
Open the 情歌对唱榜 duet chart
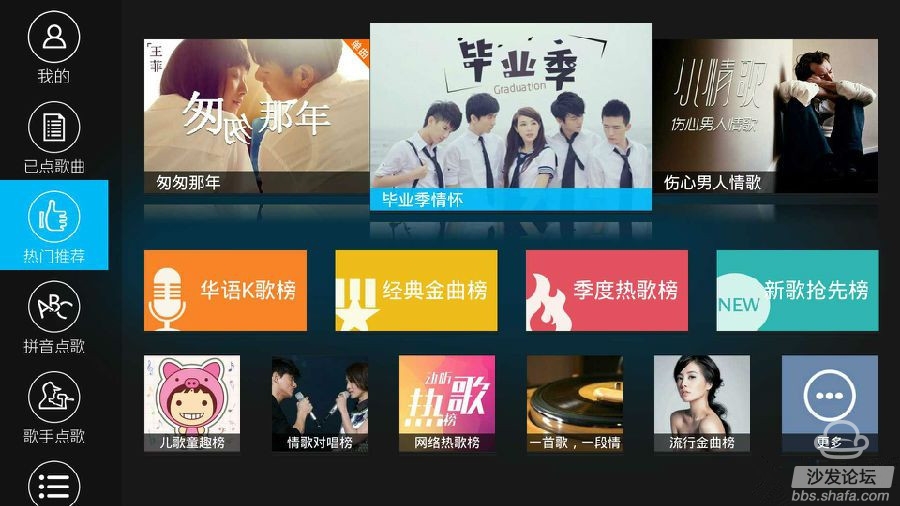click(x=319, y=404)
